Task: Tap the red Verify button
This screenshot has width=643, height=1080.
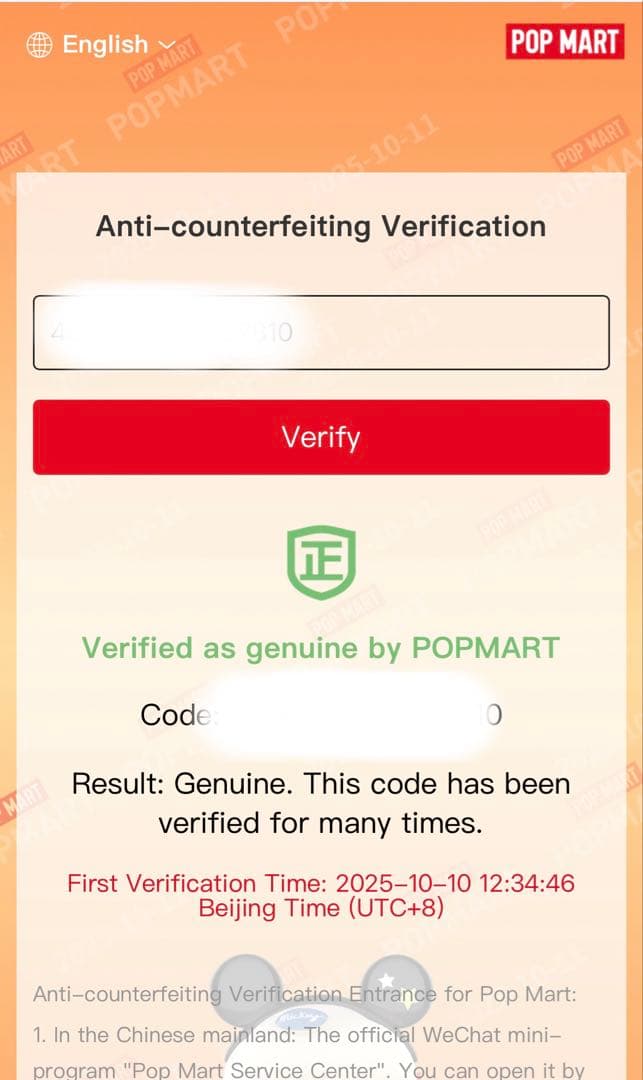Action: 321,437
